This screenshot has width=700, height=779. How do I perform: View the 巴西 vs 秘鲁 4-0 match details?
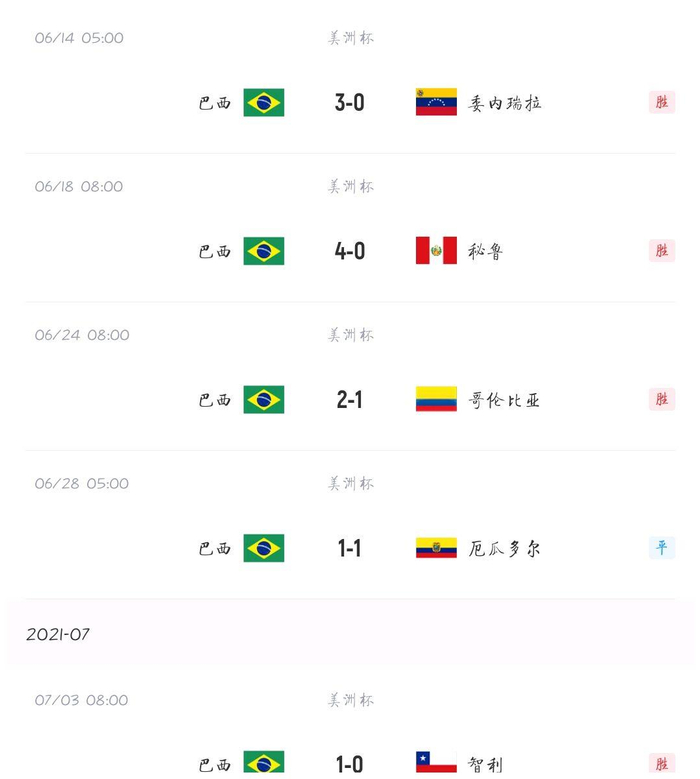(x=349, y=251)
